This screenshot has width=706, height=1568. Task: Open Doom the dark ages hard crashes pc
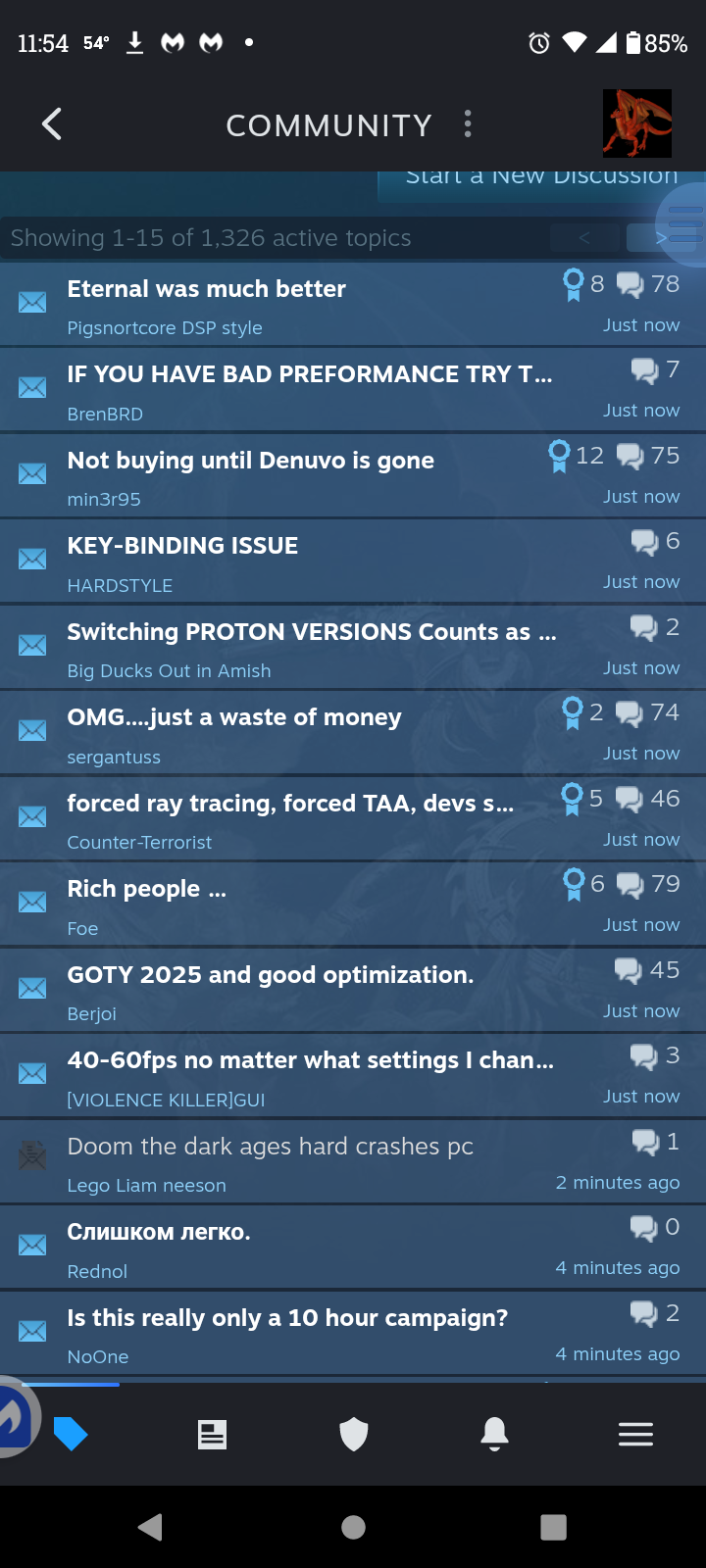click(270, 1147)
